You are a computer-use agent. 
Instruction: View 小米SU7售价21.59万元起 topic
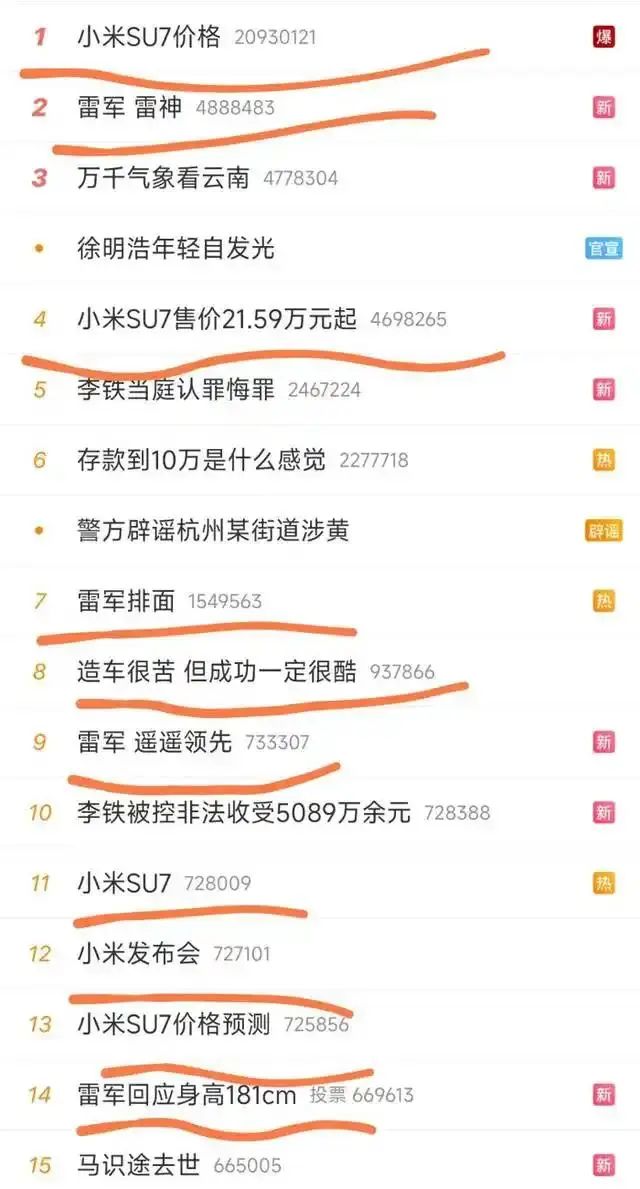(216, 319)
